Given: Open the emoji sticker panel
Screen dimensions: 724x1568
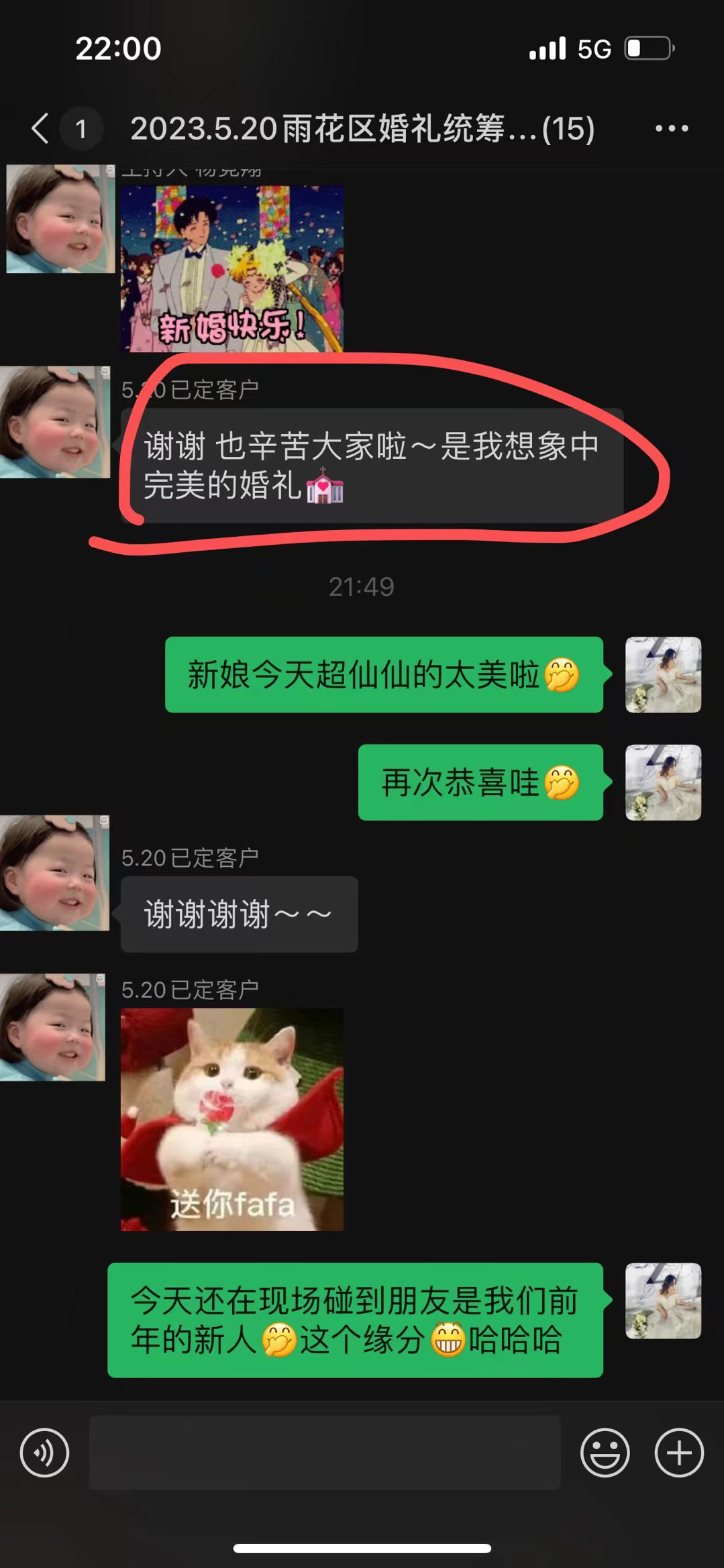Looking at the screenshot, I should (605, 1453).
